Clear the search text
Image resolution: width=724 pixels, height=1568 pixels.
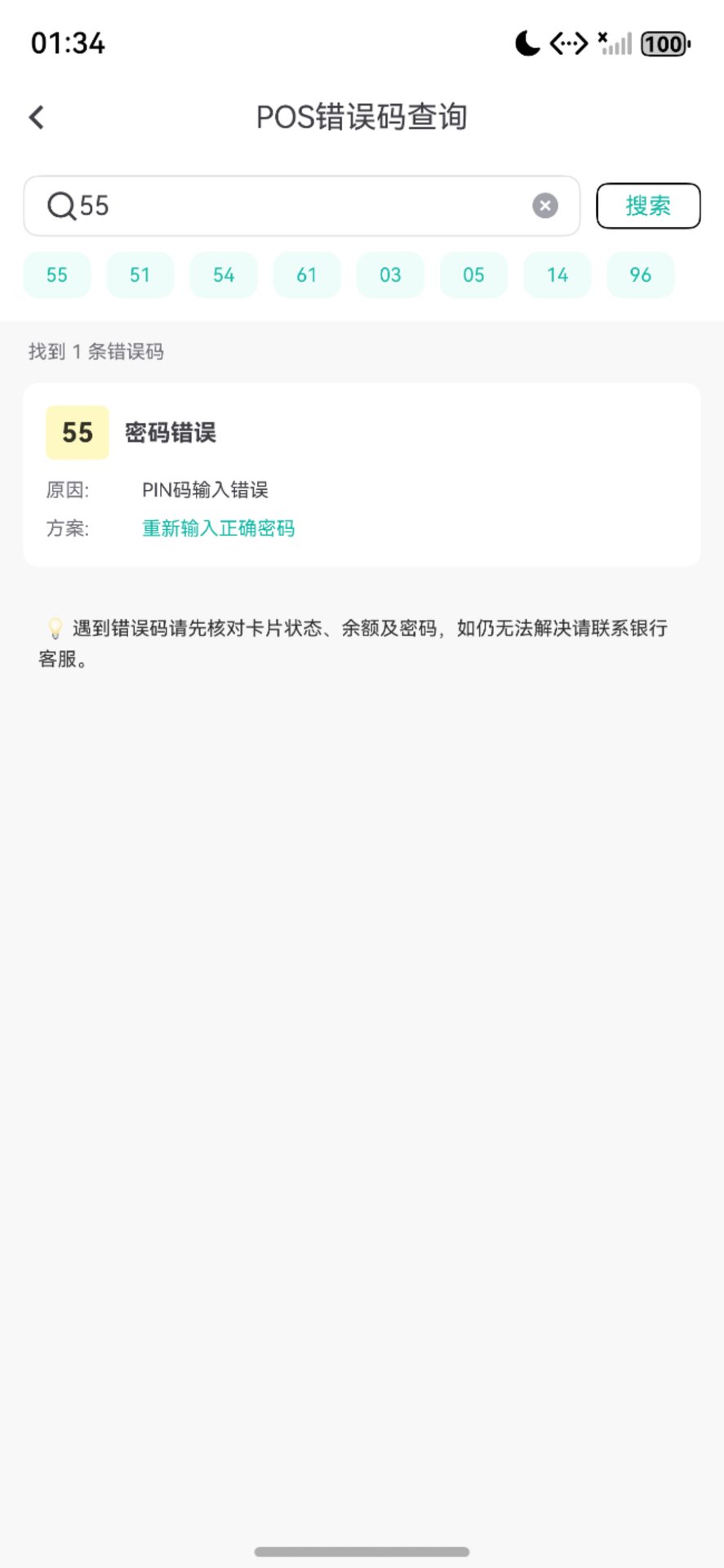point(545,206)
